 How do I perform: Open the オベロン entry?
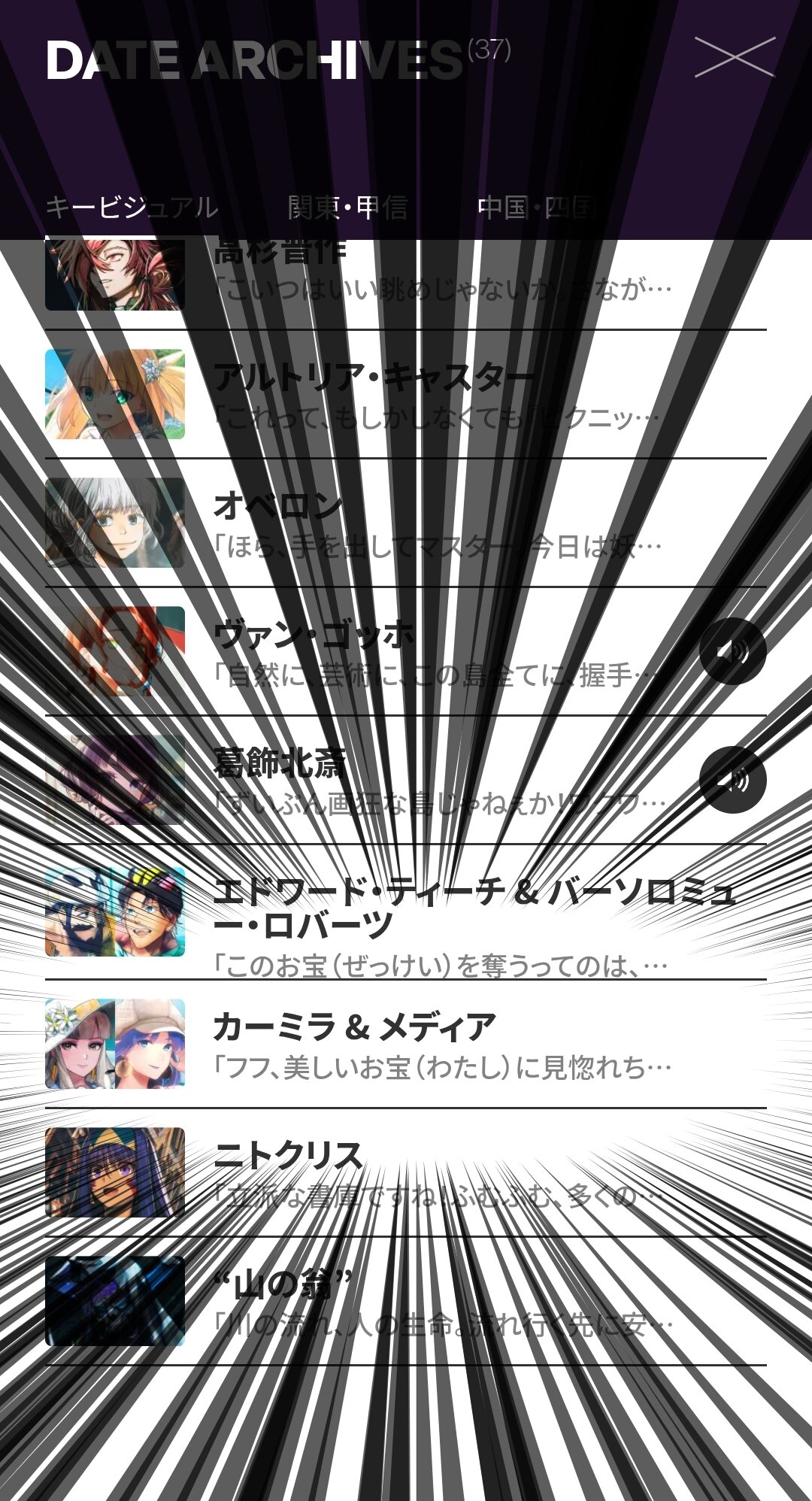click(x=406, y=523)
